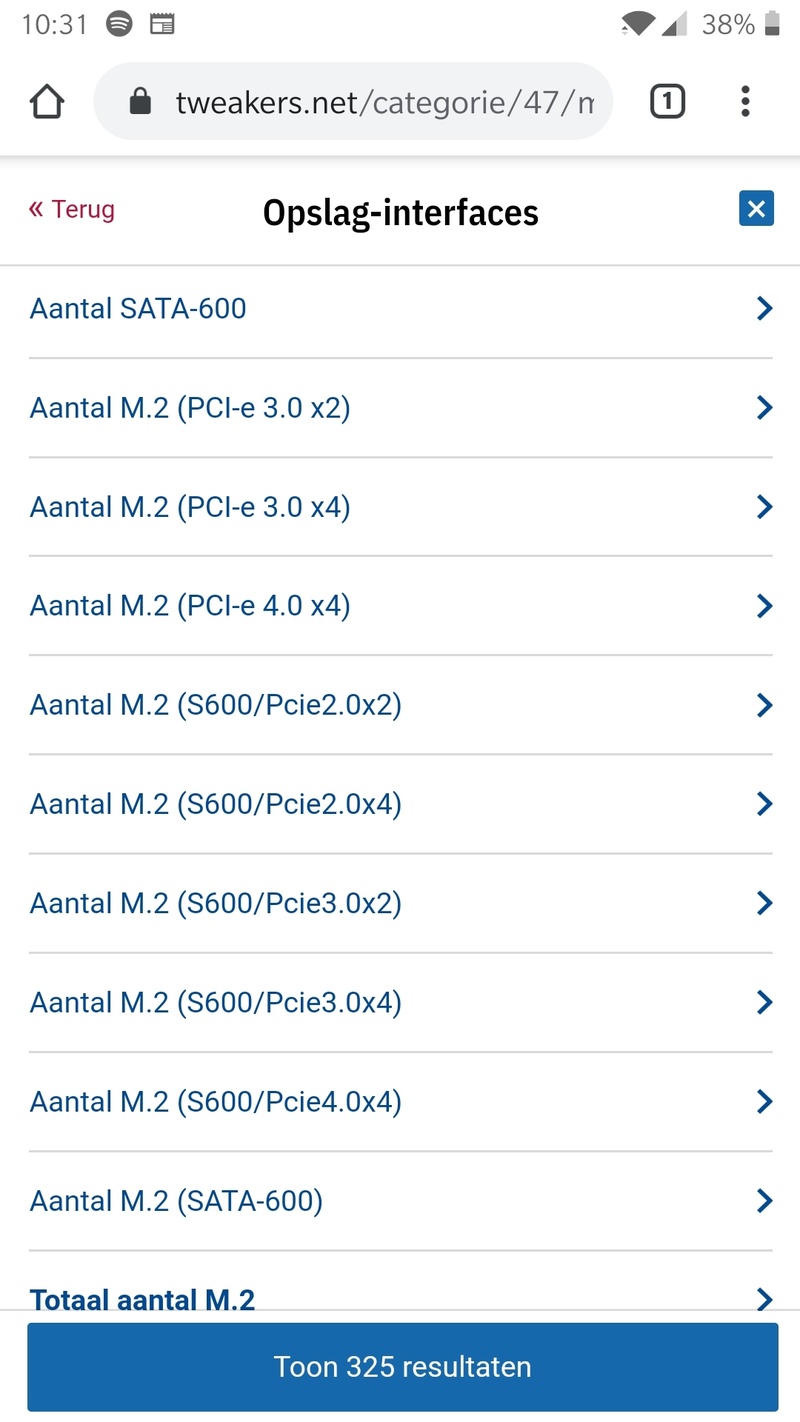Image resolution: width=800 pixels, height=1422 pixels.
Task: Select Aantal M.2 (PCI-e 3.0 x4)
Action: coord(400,507)
